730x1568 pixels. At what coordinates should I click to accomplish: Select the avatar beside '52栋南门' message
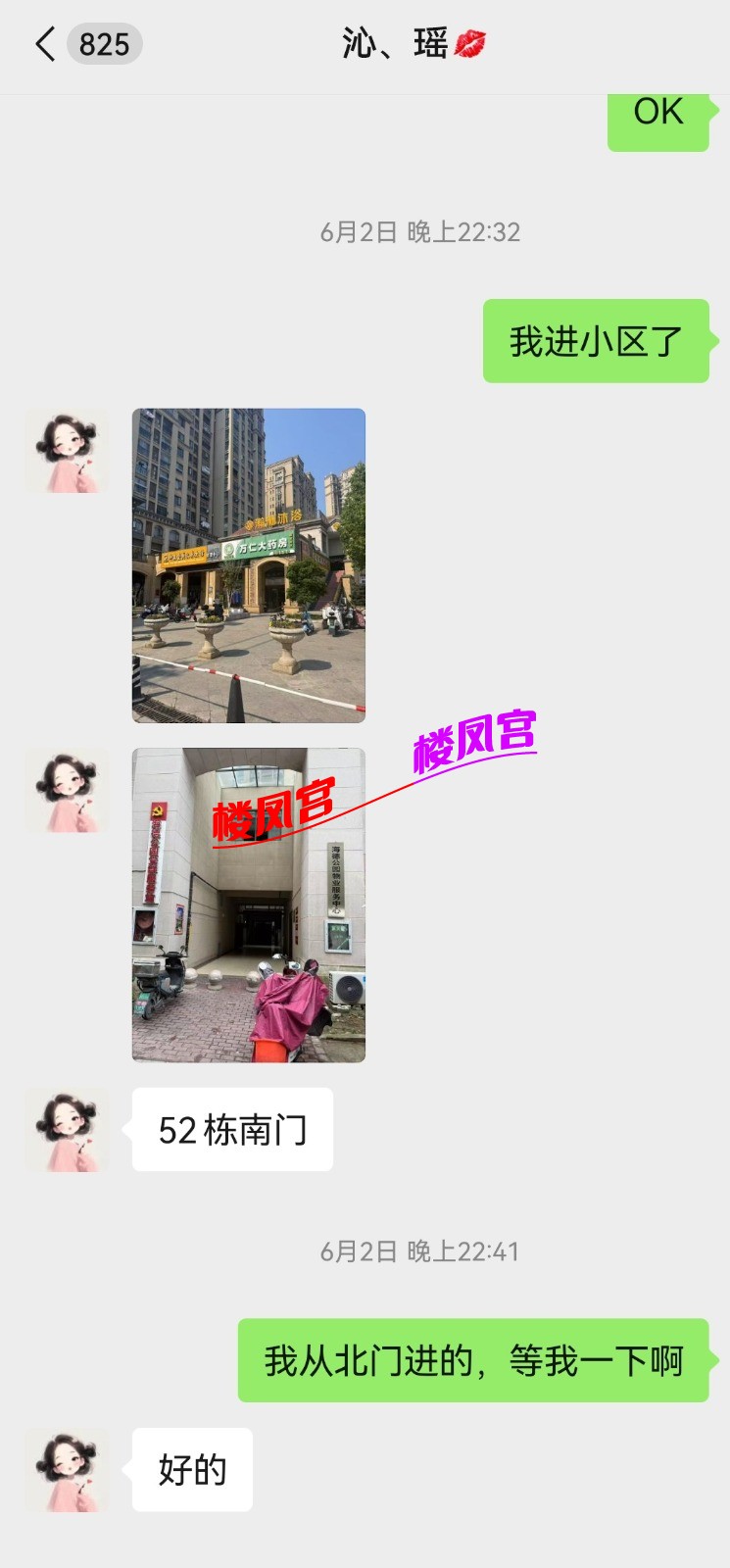point(65,1130)
